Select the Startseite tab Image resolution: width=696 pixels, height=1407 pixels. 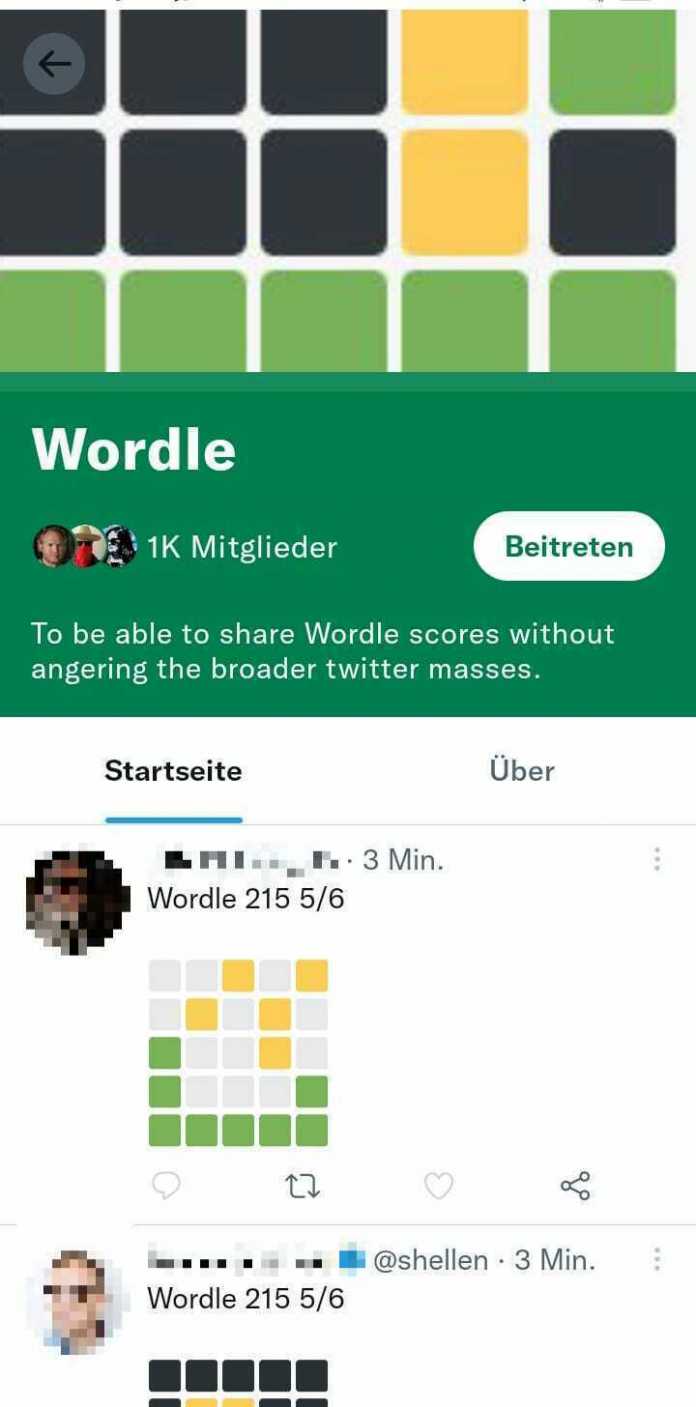click(x=173, y=771)
